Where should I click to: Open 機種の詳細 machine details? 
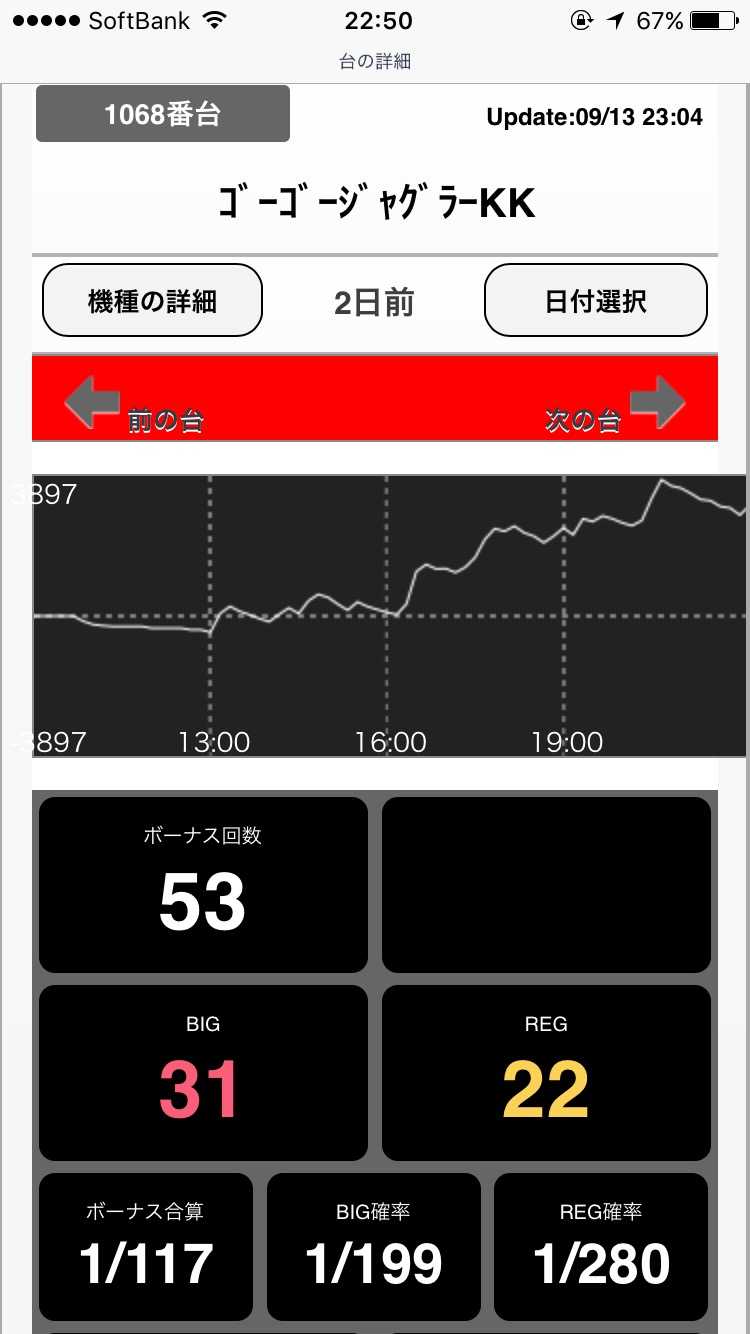(x=152, y=300)
